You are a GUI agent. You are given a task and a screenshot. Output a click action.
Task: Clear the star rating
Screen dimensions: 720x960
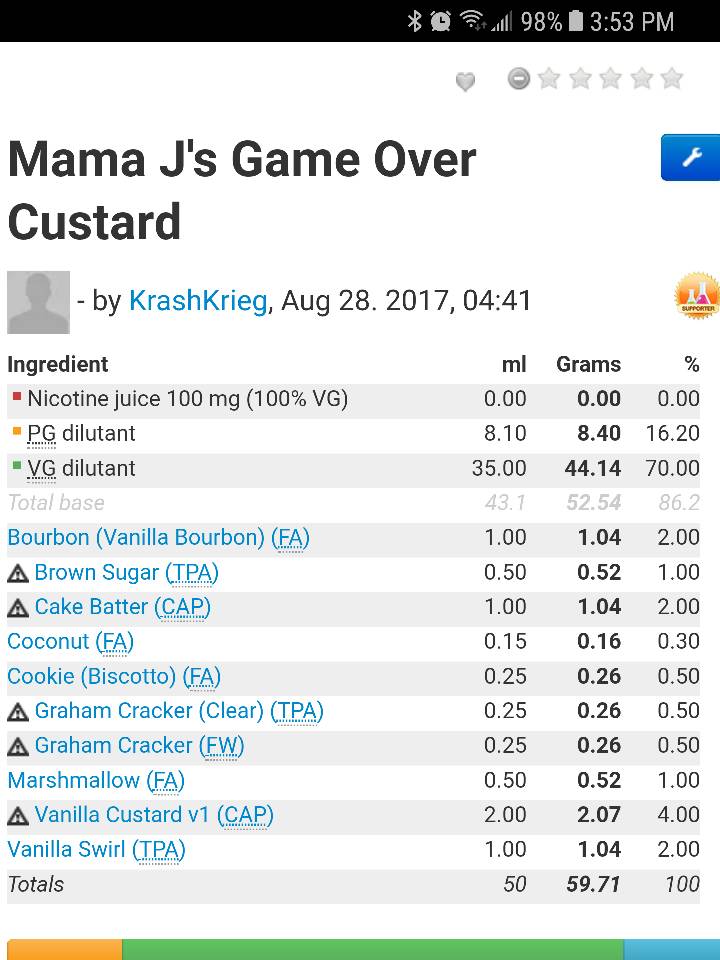[x=518, y=78]
